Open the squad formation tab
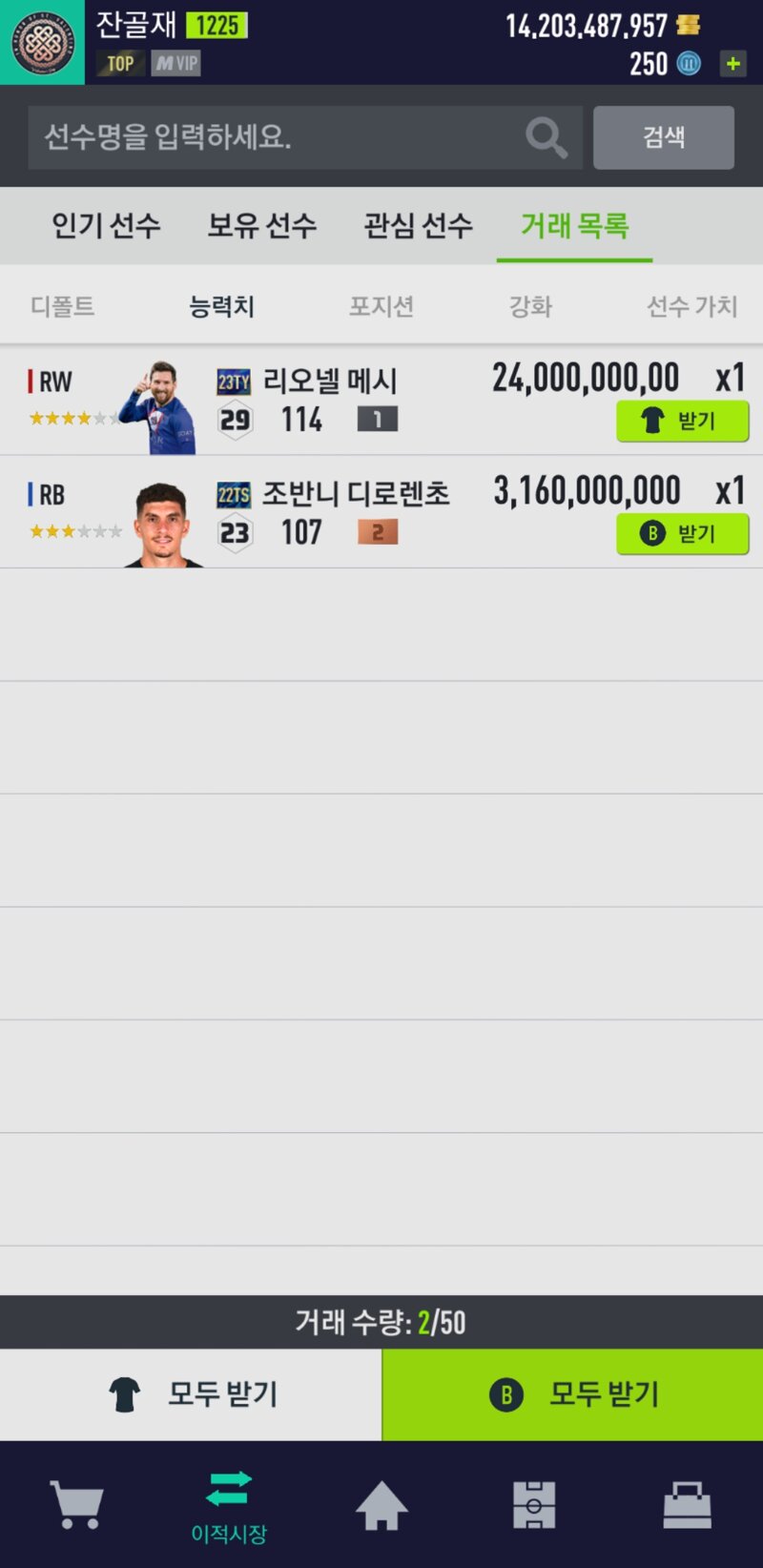The width and height of the screenshot is (763, 1568). click(534, 1505)
